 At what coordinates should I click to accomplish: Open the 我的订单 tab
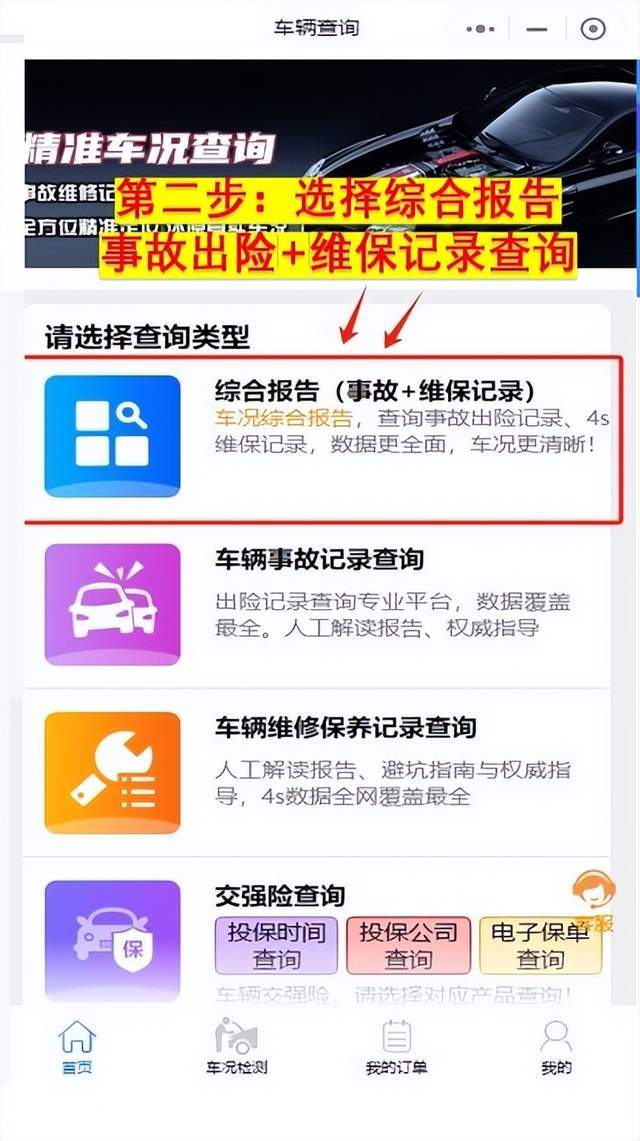click(x=396, y=1047)
